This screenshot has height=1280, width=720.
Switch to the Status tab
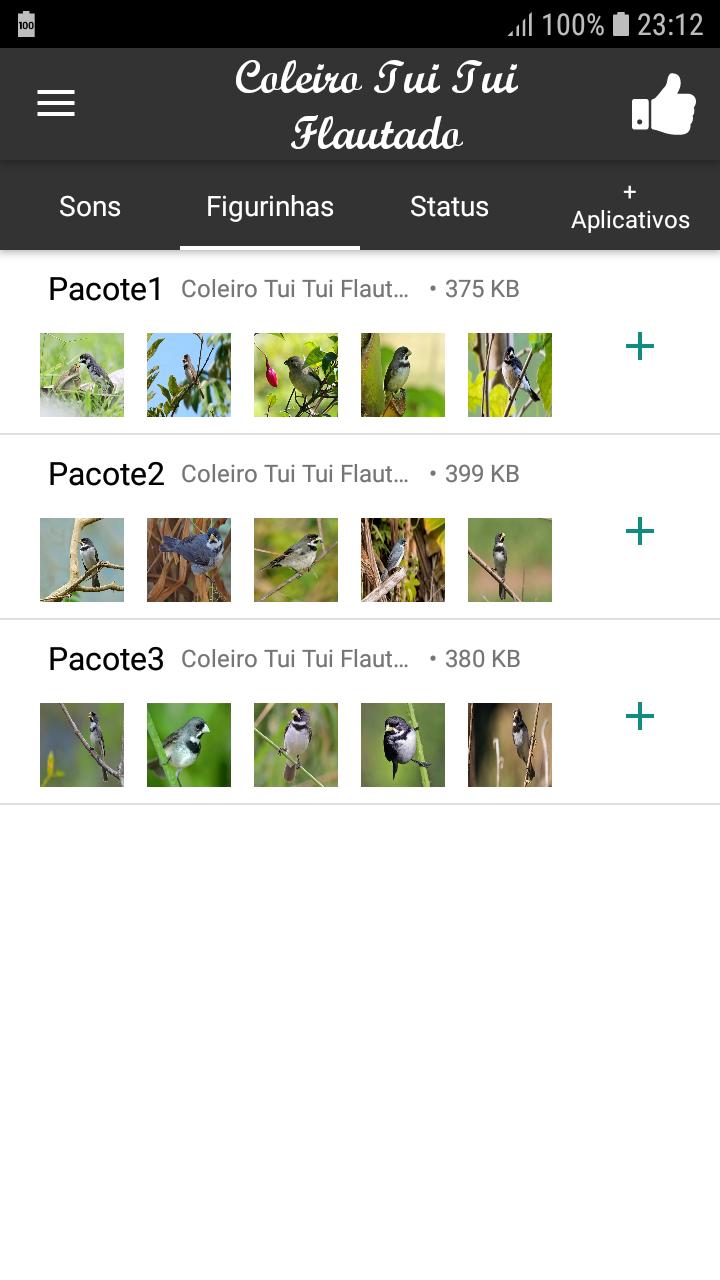(449, 206)
